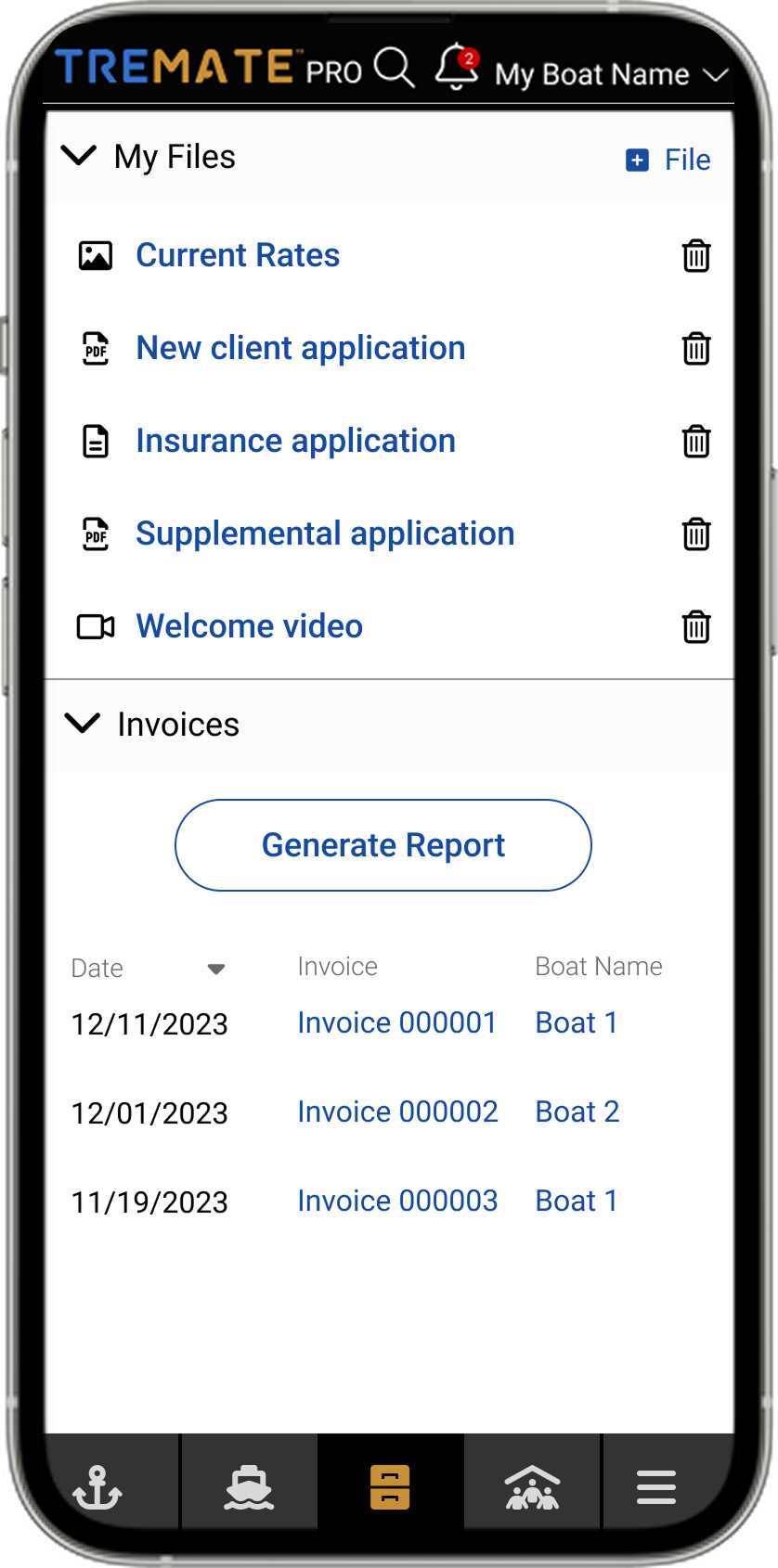Open the Welcome video
Screen dimensions: 778x1568
249,626
